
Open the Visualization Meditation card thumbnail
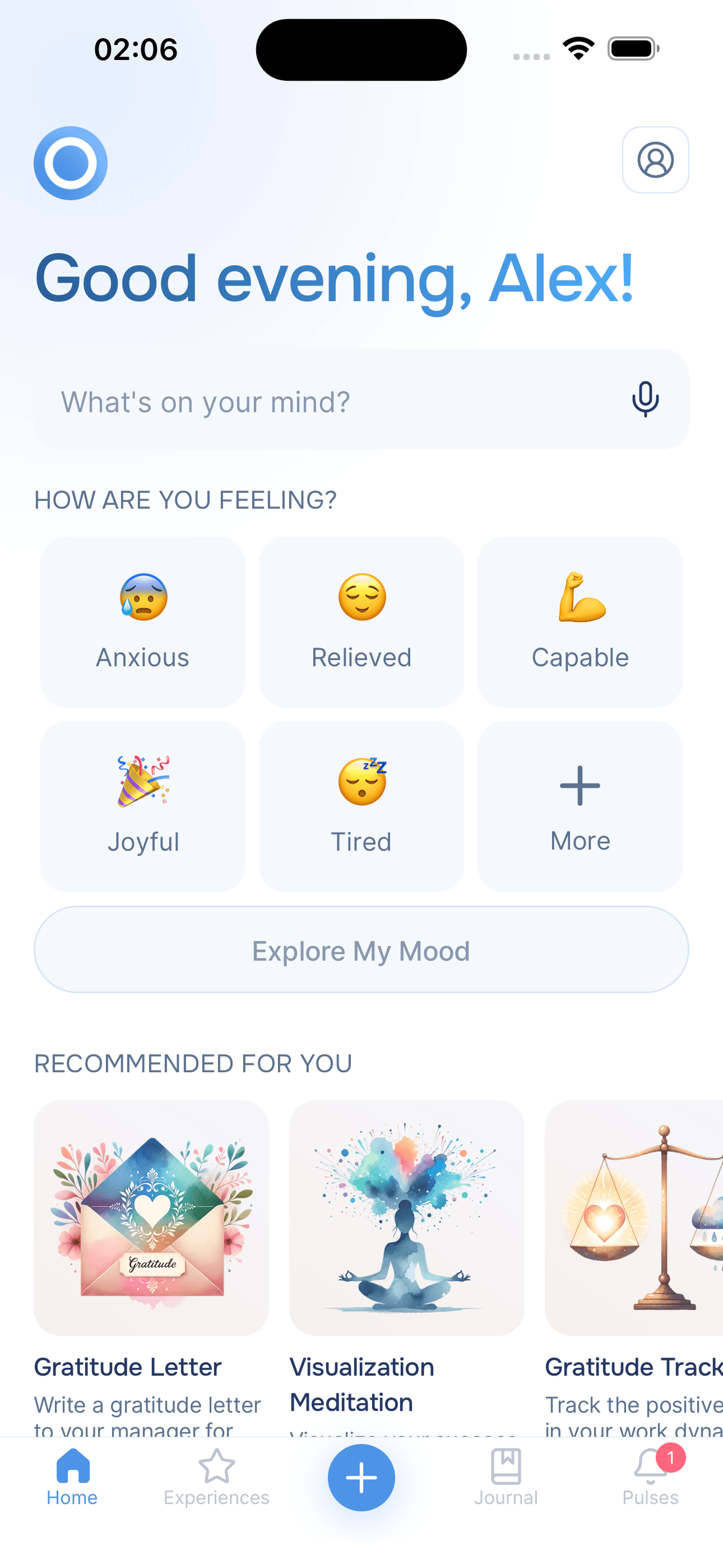point(406,1219)
